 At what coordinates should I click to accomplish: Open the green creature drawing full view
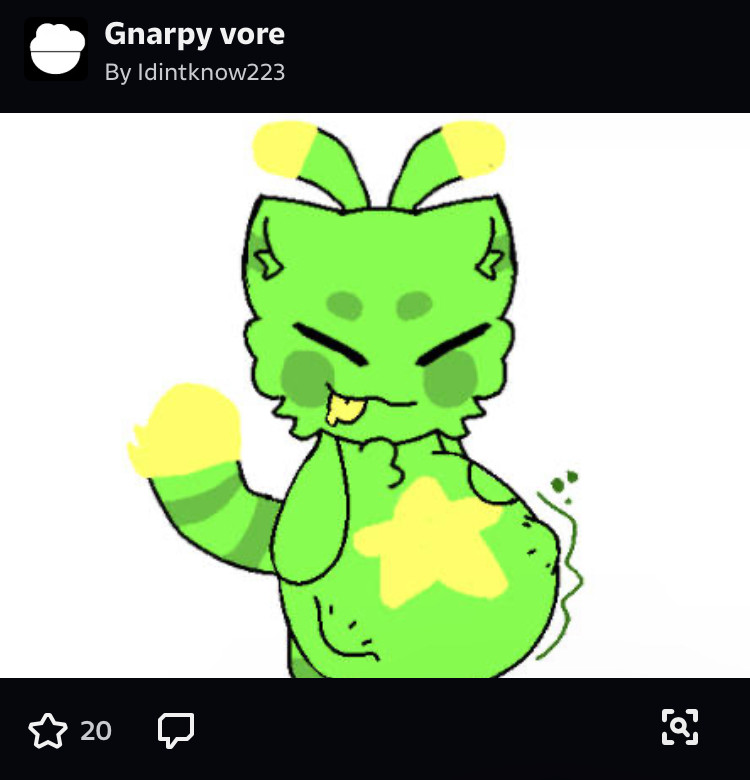pyautogui.click(x=375, y=395)
